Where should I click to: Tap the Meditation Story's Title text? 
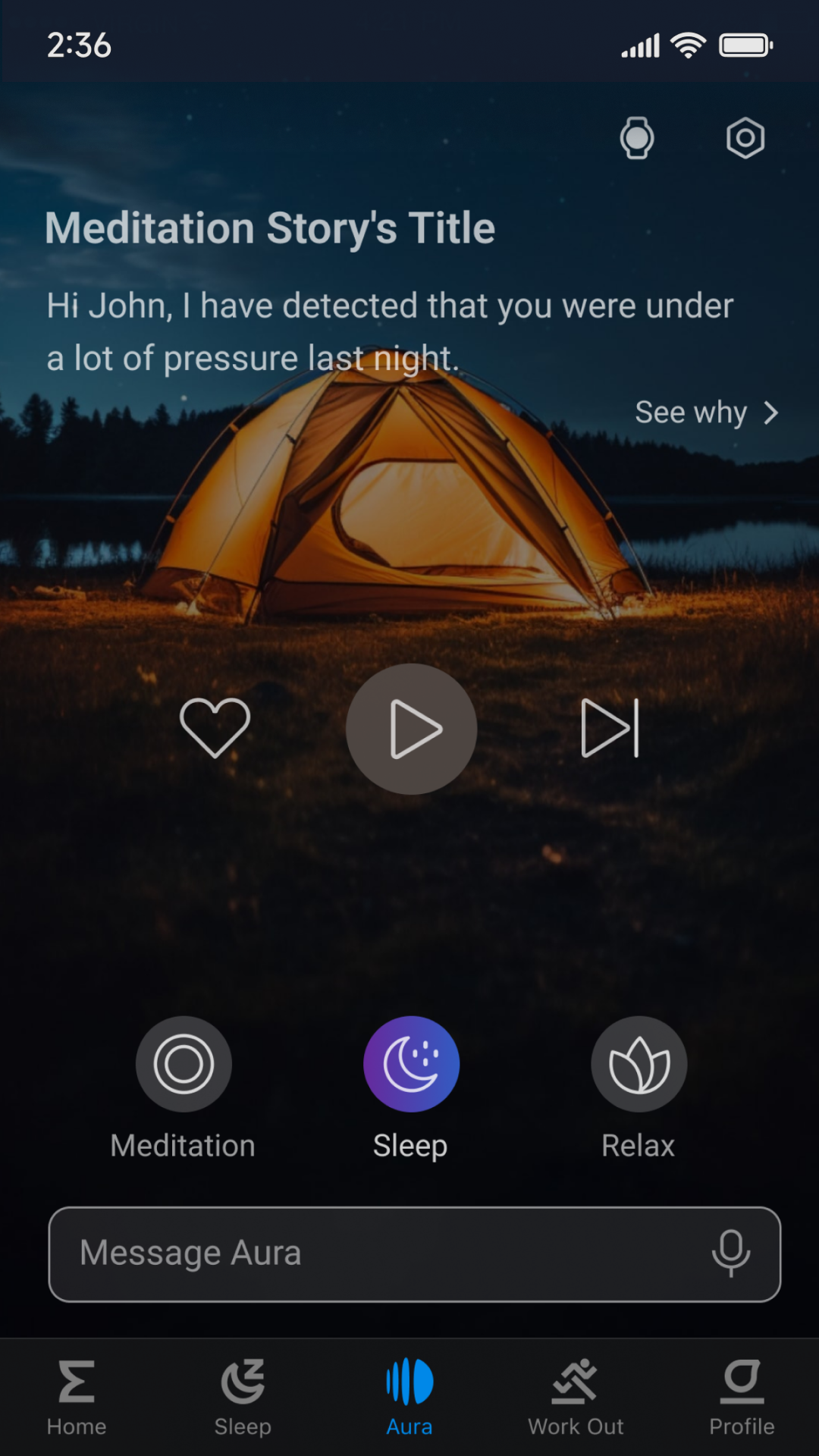(269, 226)
